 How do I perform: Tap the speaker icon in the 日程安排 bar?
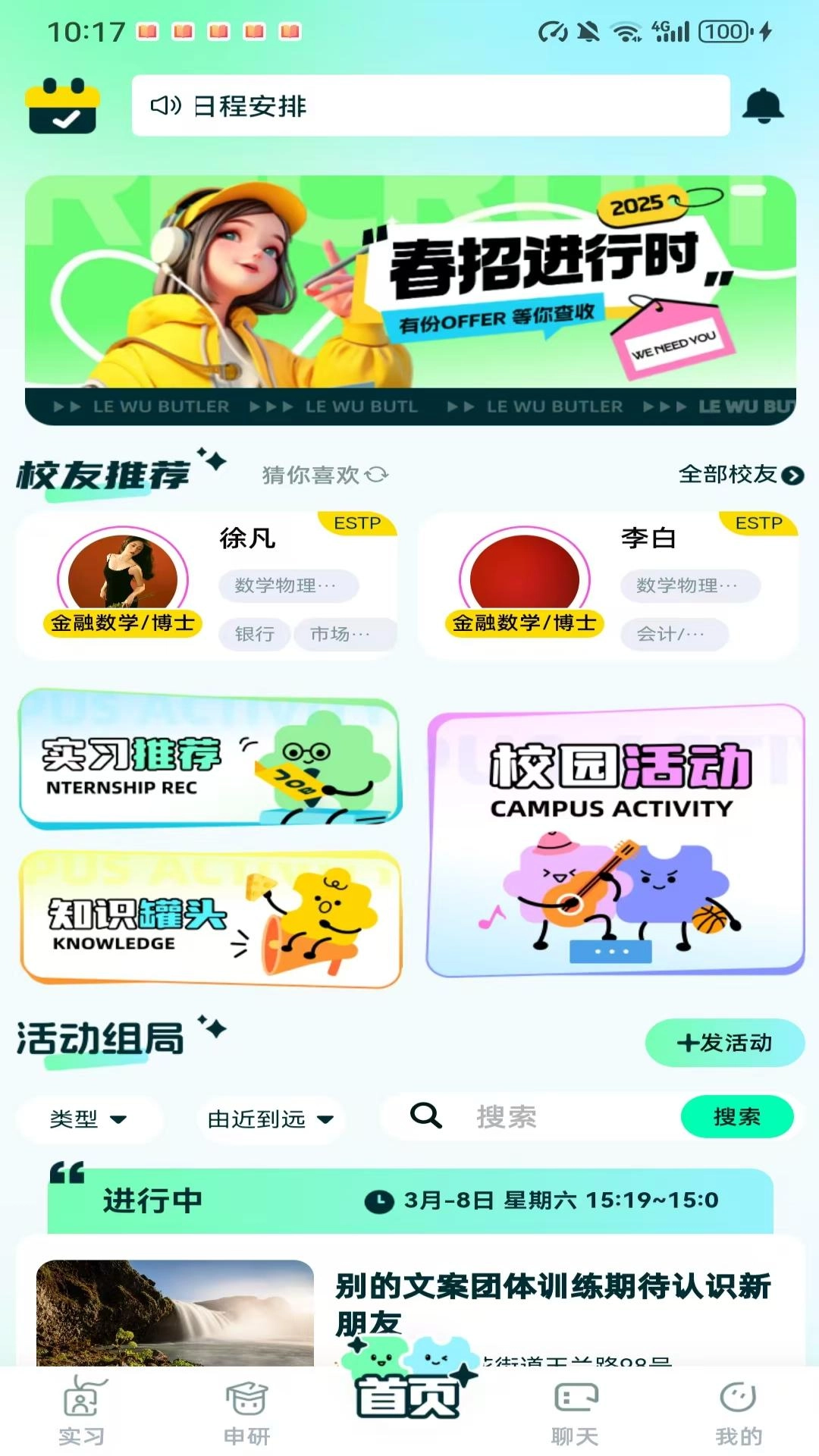(165, 106)
